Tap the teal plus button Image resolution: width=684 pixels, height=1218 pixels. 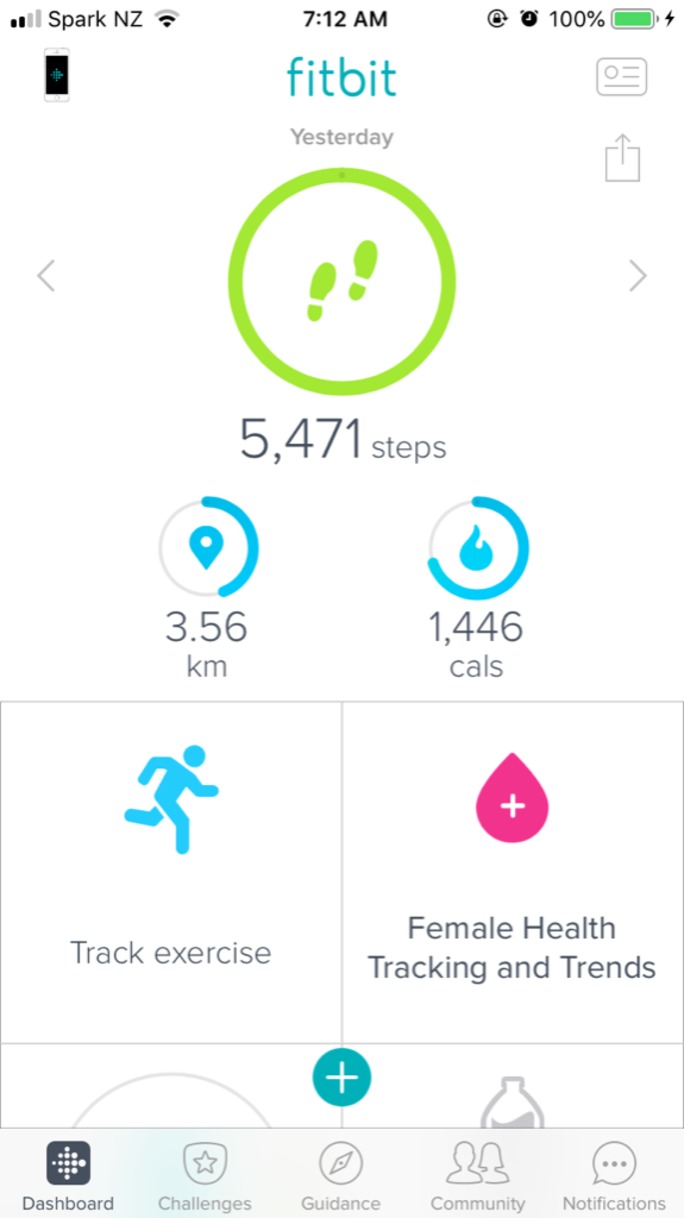pos(342,1077)
